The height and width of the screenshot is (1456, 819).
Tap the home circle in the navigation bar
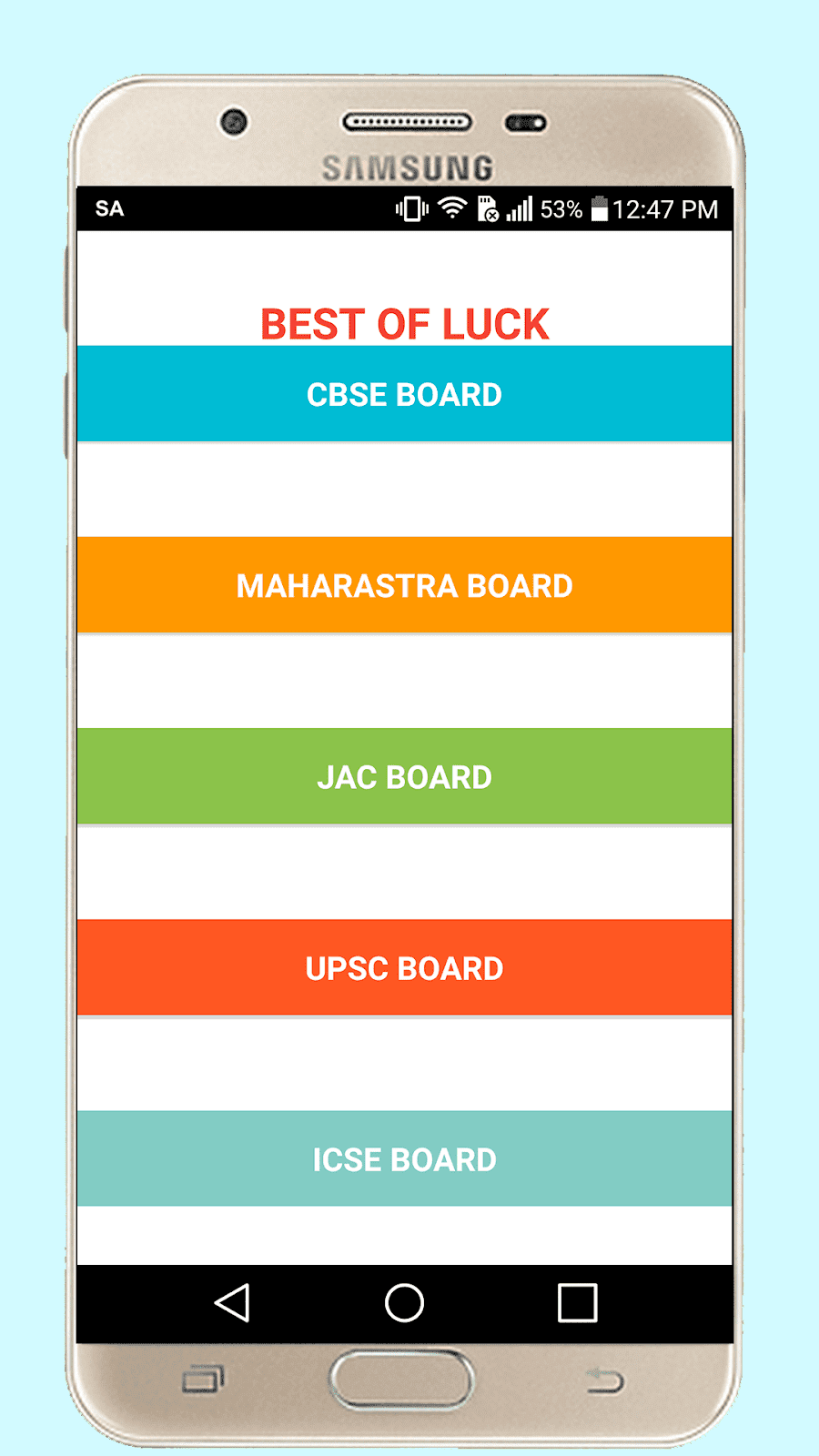404,1303
